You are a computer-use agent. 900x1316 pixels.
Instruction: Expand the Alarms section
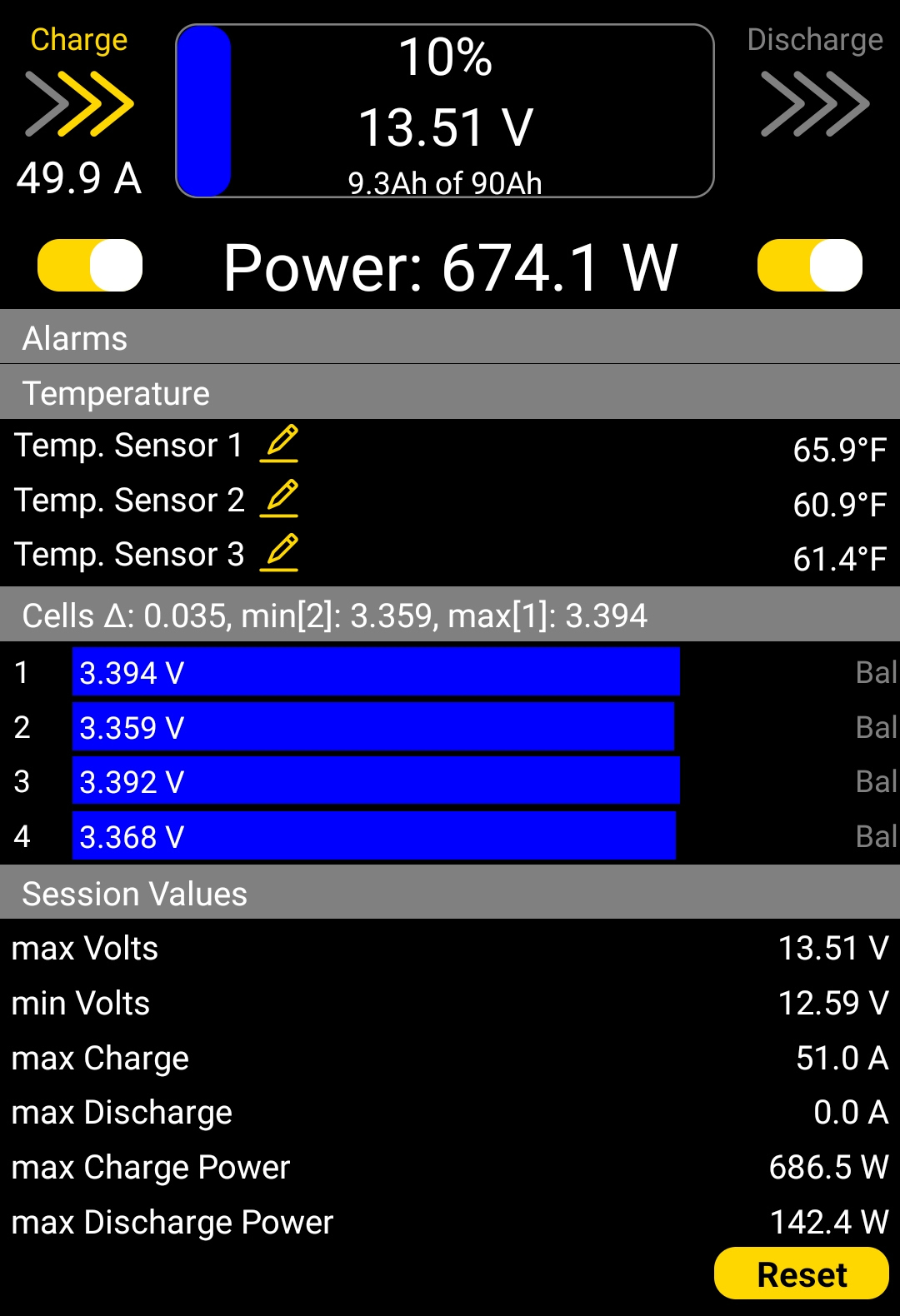[450, 337]
